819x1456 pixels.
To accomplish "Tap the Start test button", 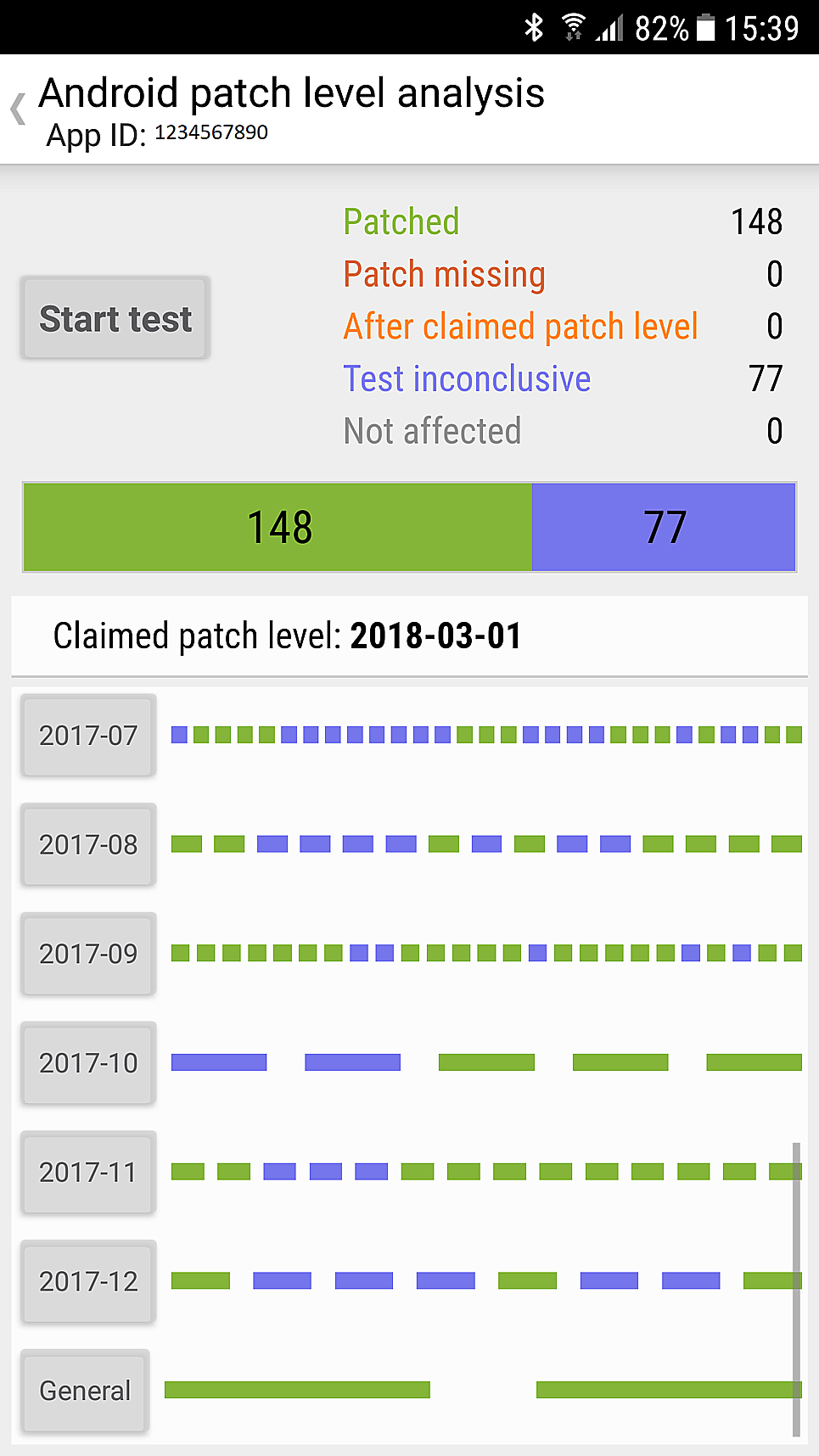I will click(x=115, y=318).
